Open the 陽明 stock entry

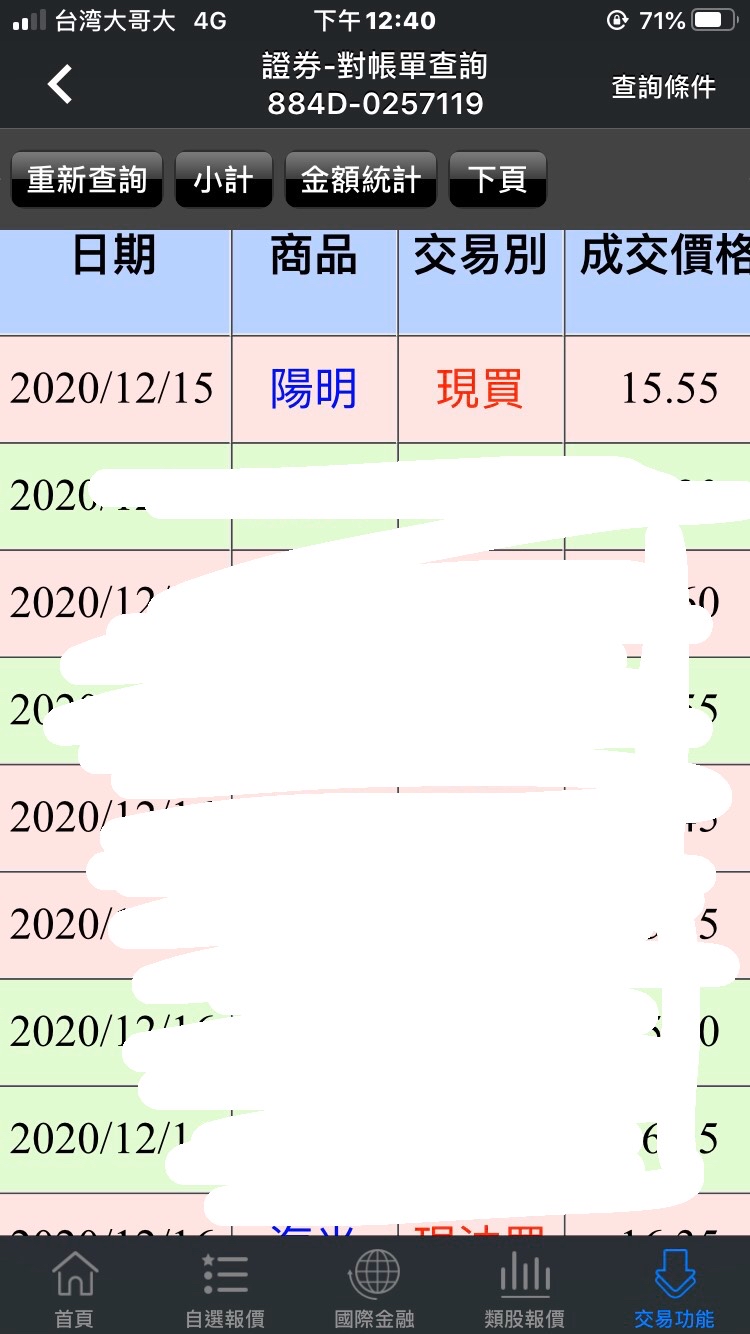click(314, 389)
